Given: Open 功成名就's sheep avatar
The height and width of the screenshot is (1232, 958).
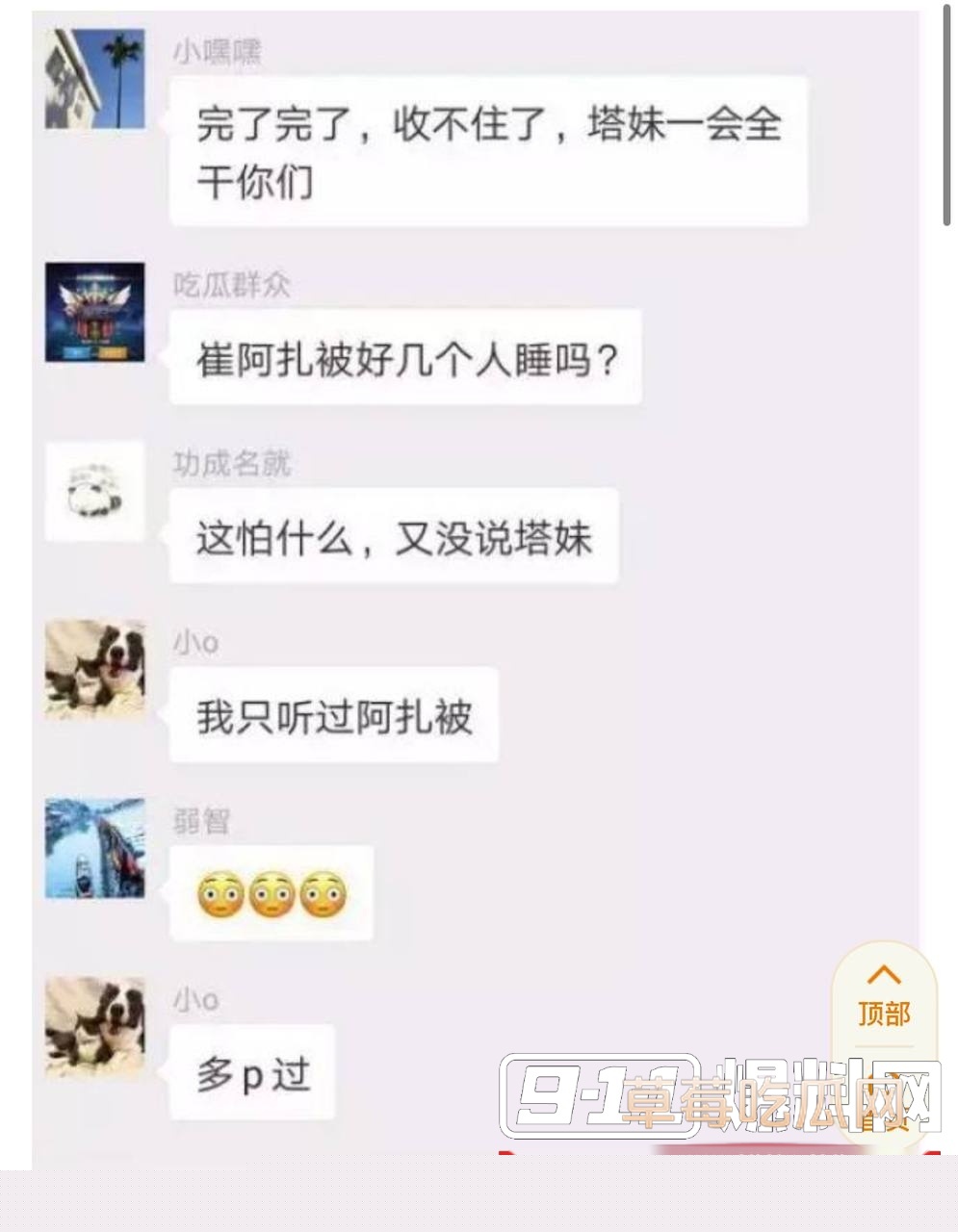Looking at the screenshot, I should point(94,493).
